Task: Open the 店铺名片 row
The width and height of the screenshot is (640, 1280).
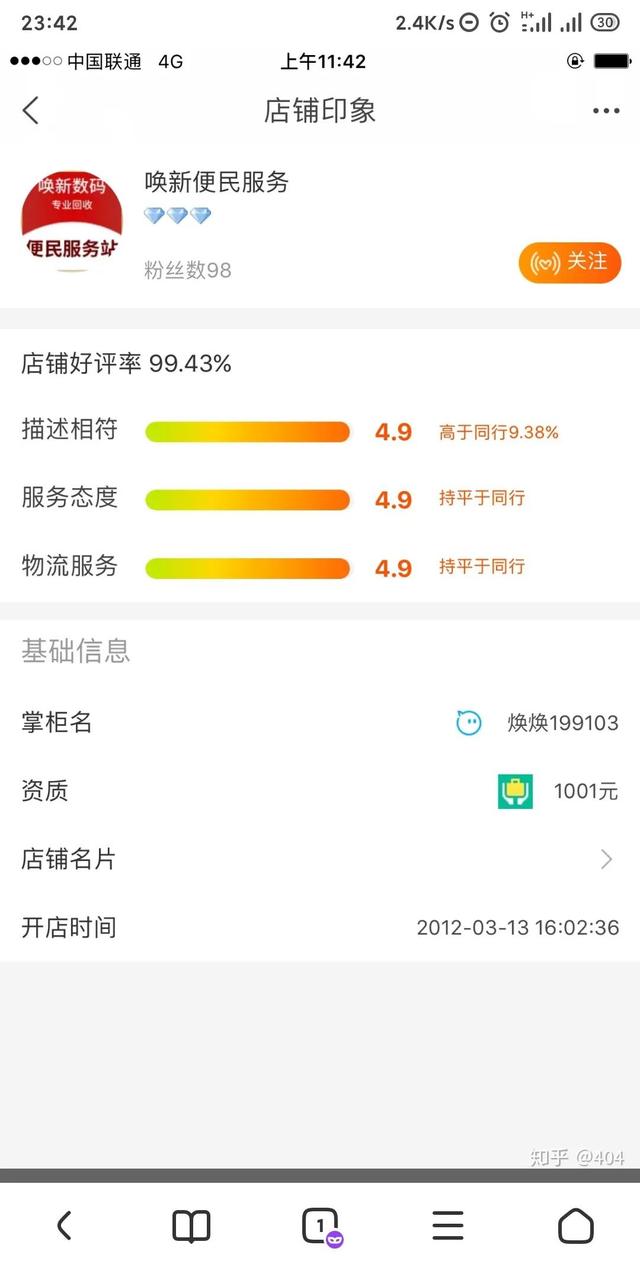Action: [320, 859]
